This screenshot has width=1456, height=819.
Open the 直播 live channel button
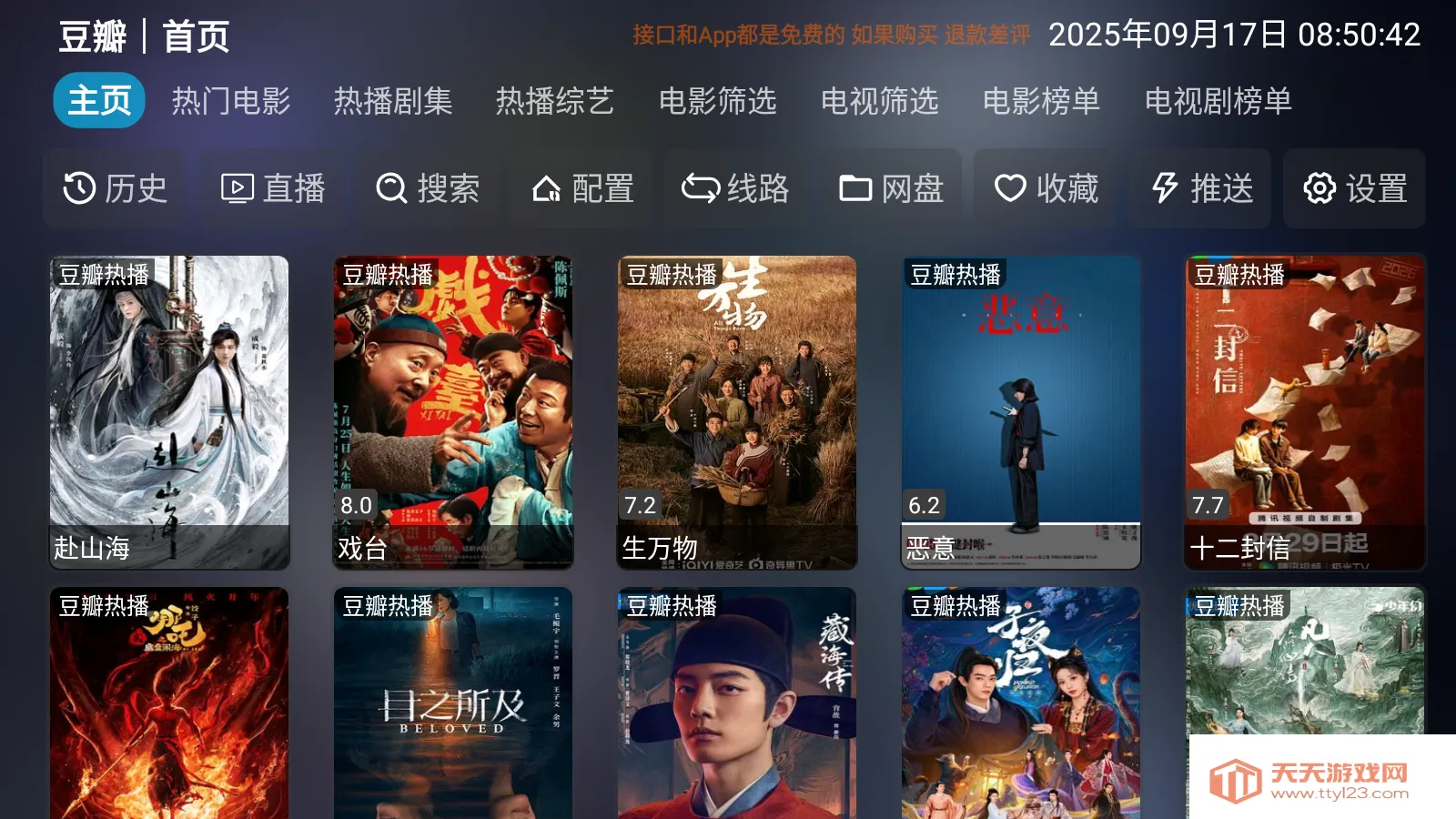click(x=273, y=188)
